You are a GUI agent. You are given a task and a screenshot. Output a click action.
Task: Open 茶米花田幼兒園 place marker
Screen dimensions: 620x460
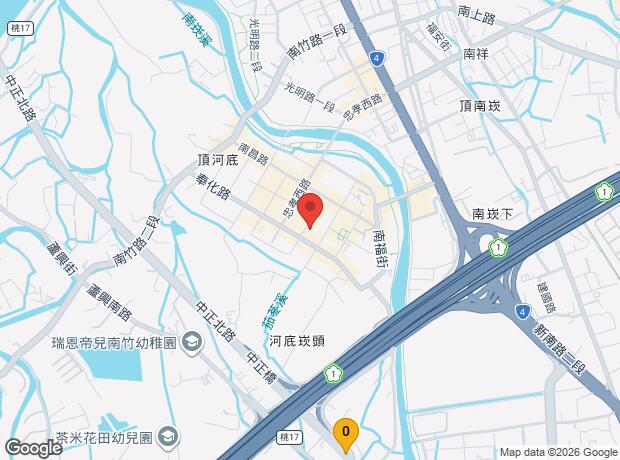point(168,437)
